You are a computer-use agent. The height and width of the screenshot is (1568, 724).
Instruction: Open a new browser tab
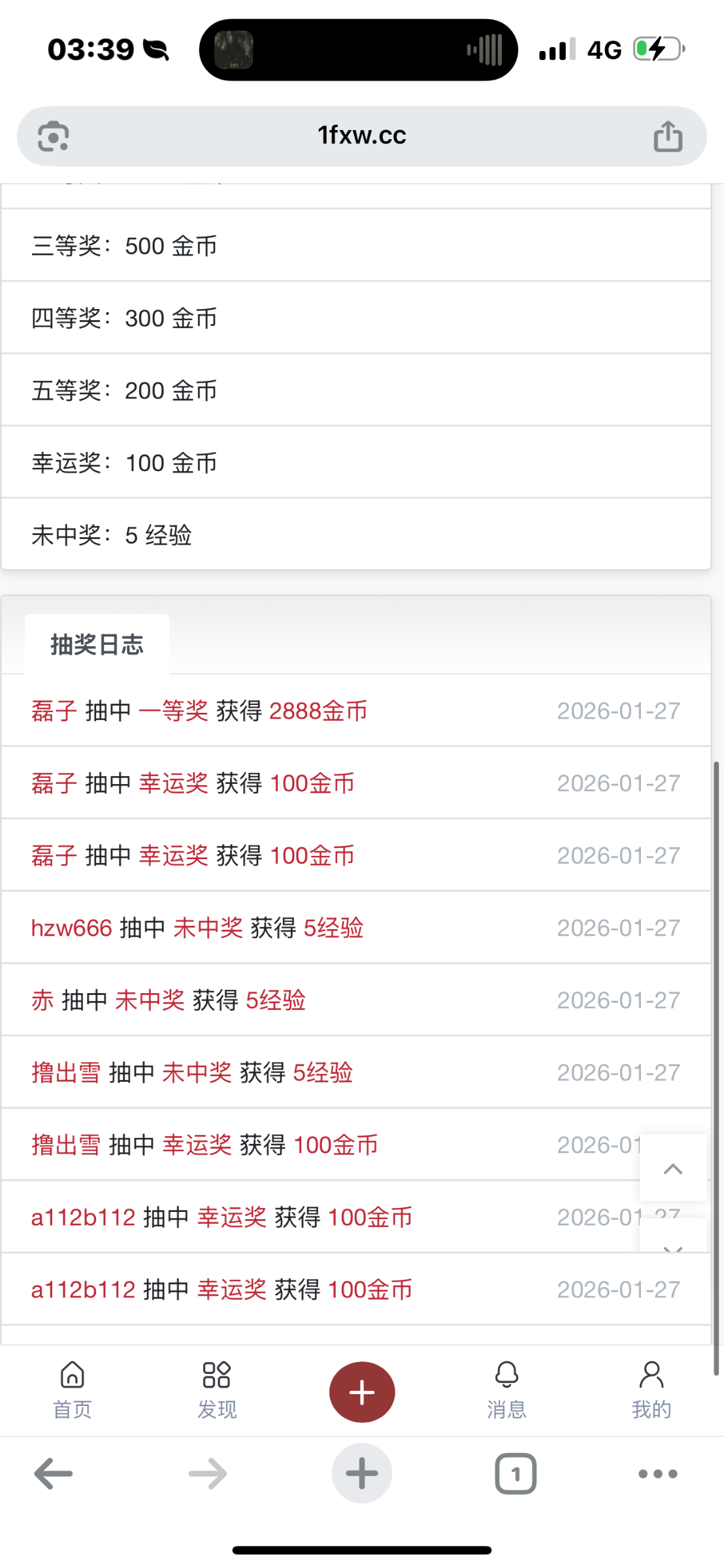click(362, 1474)
